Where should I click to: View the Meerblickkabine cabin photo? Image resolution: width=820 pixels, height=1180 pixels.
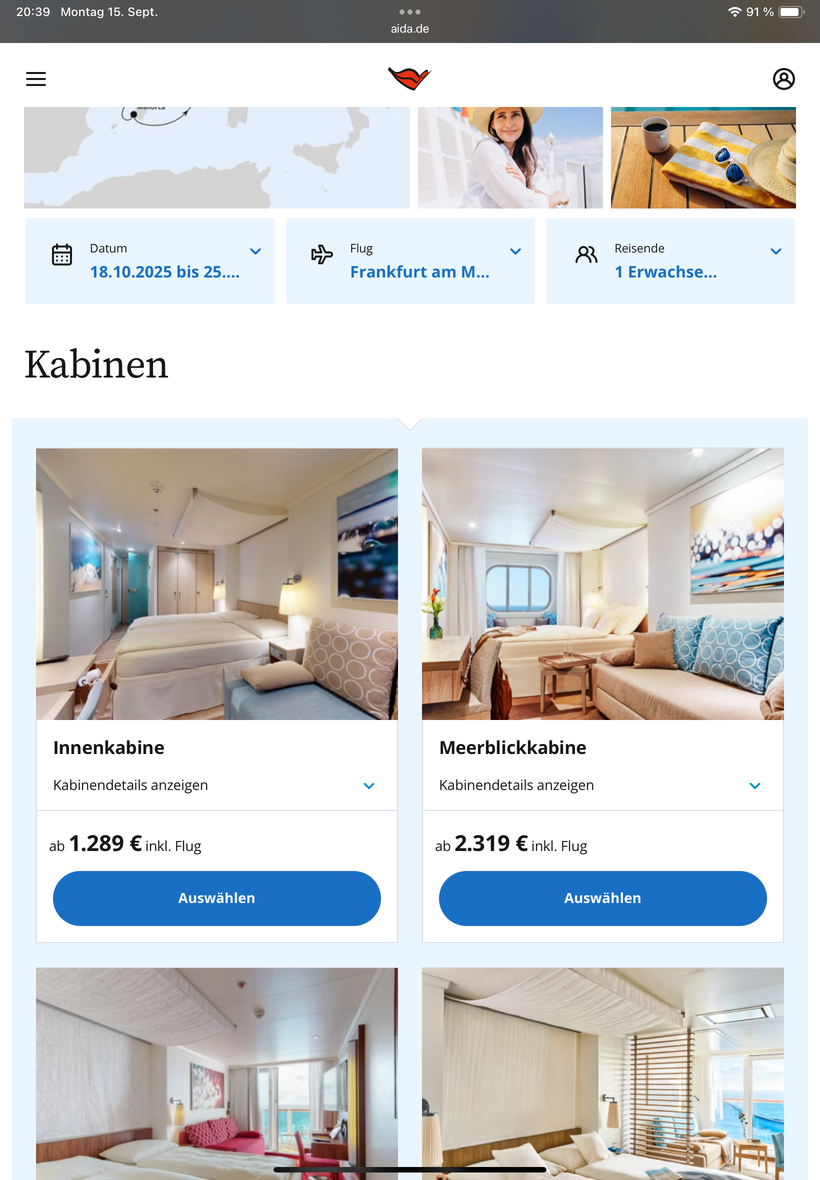[x=603, y=584]
